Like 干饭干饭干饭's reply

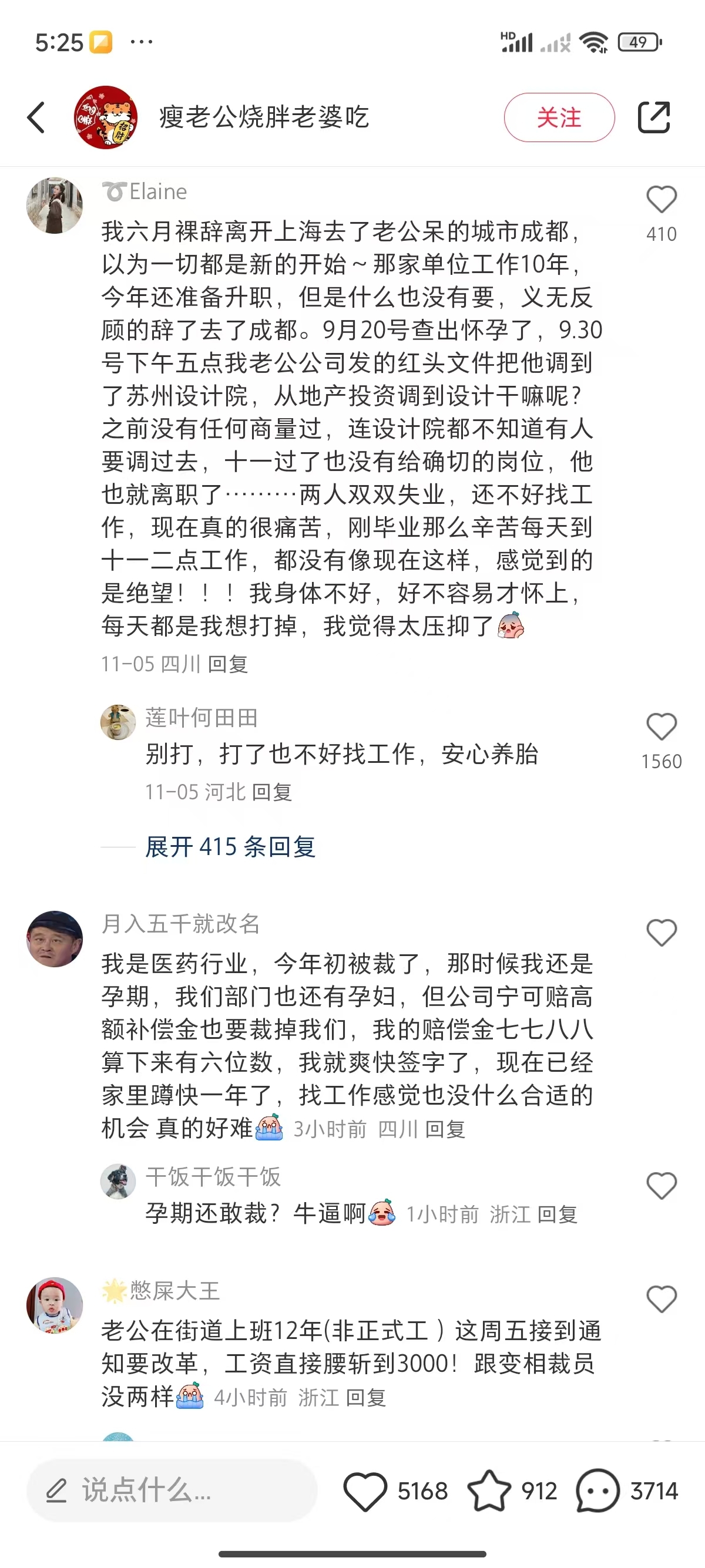661,1186
